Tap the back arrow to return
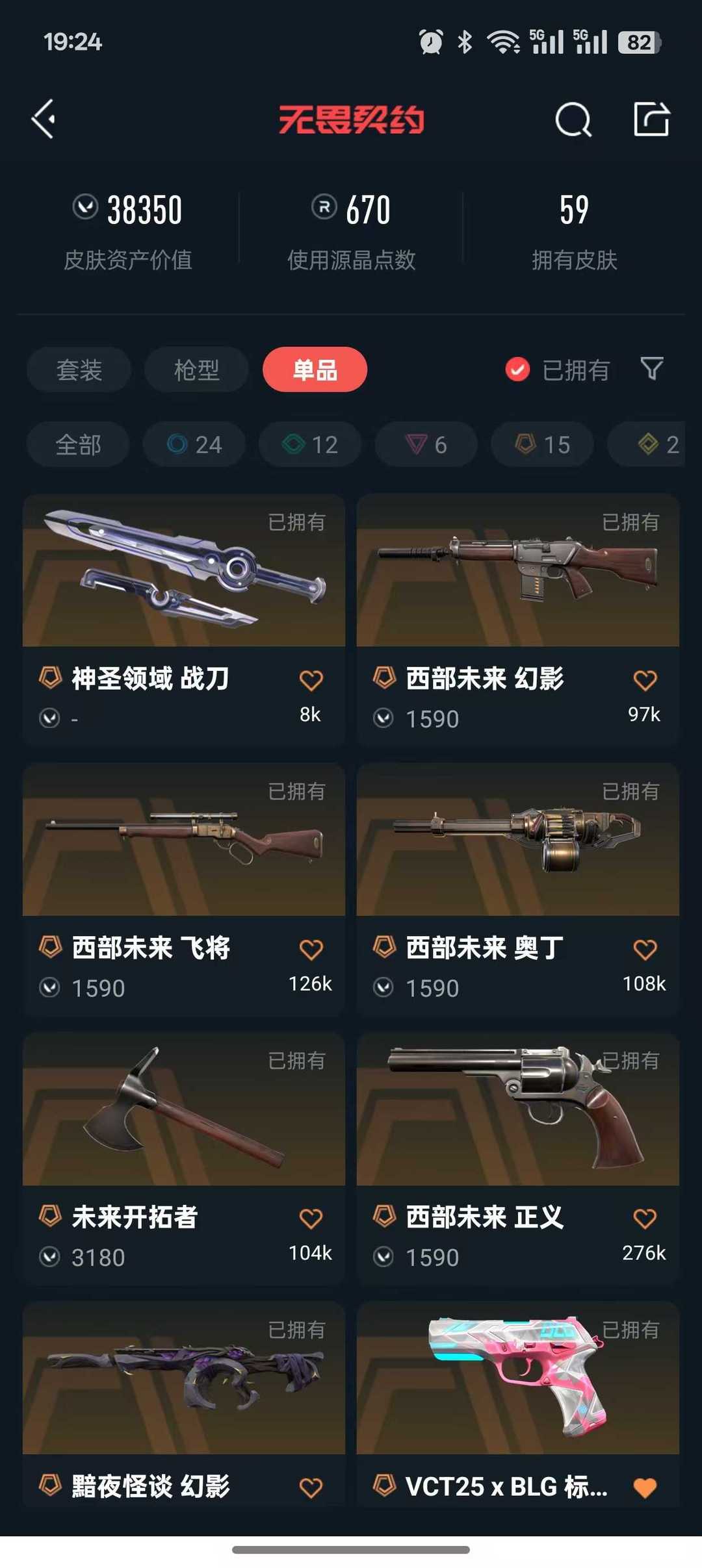The height and width of the screenshot is (1568, 702). tap(42, 120)
